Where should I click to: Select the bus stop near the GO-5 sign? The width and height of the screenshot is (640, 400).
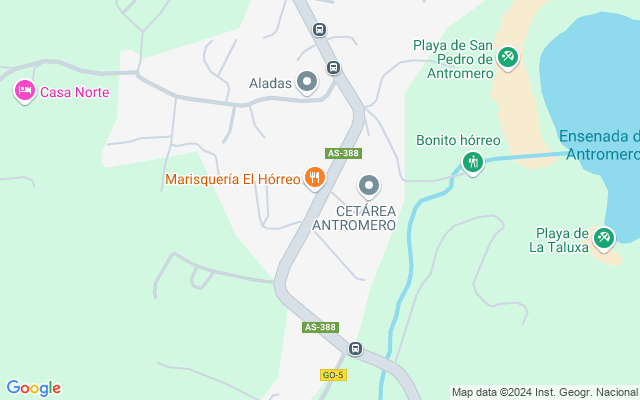coord(355,349)
